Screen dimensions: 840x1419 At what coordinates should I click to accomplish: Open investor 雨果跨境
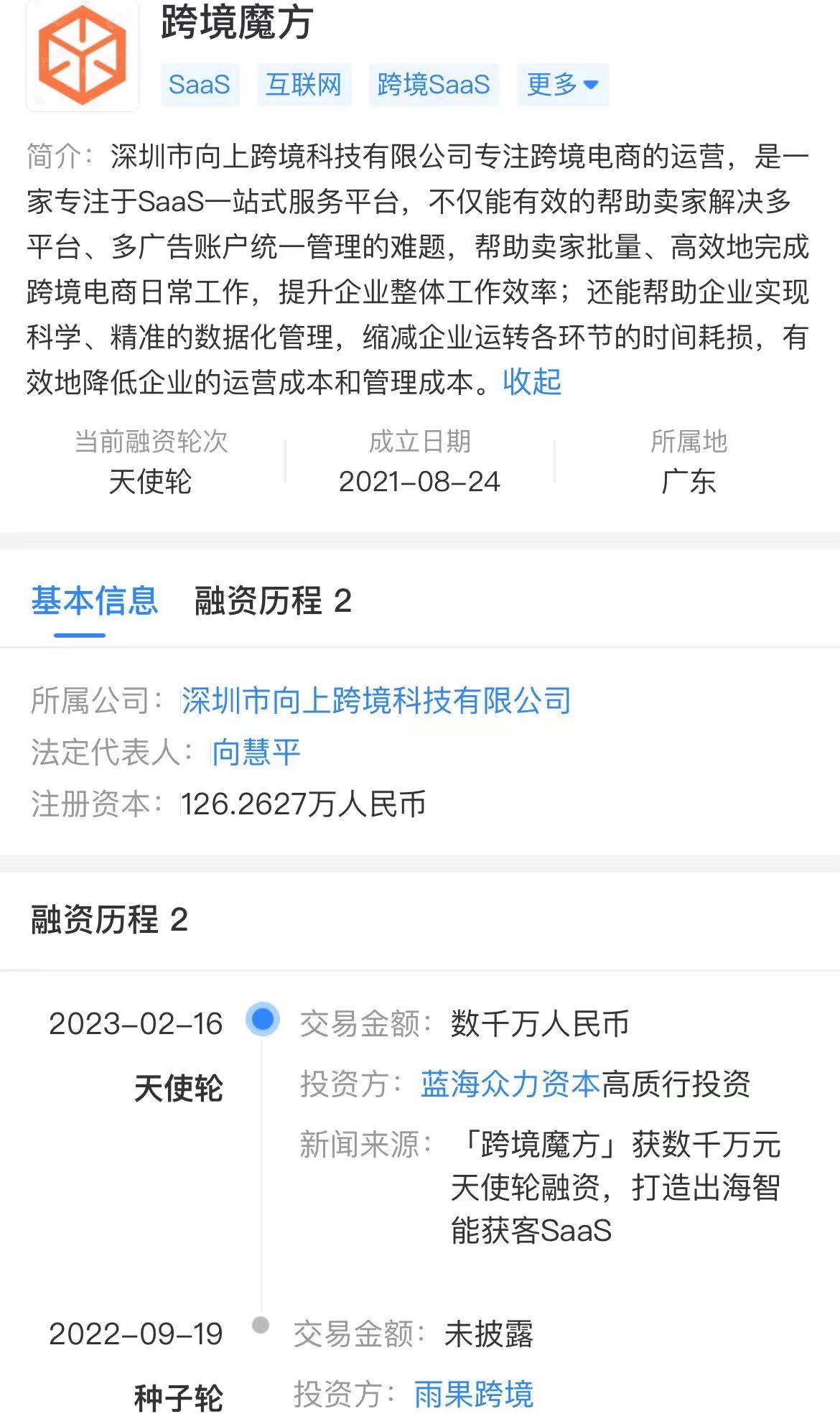click(473, 1394)
